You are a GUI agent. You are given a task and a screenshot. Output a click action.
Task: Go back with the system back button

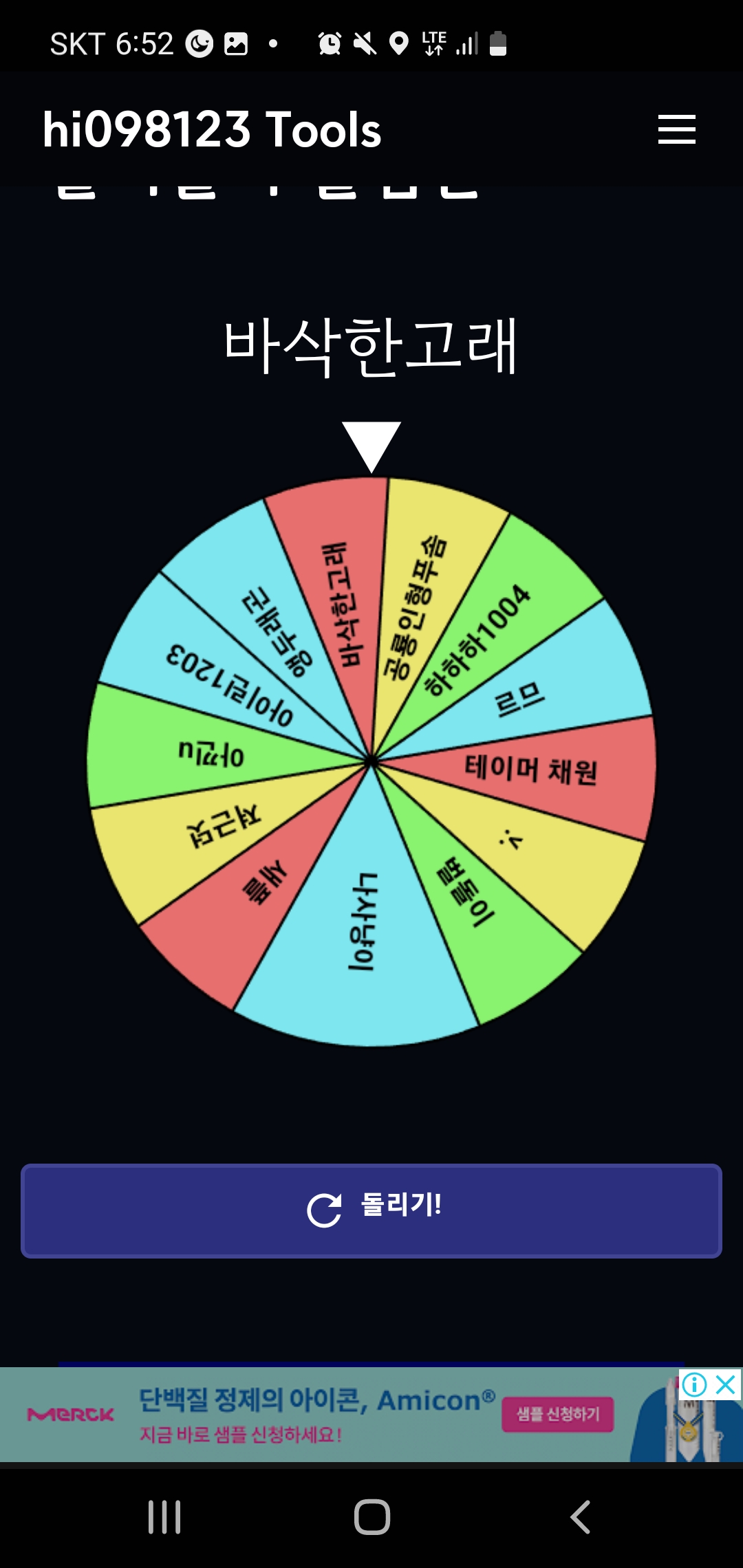(580, 1516)
